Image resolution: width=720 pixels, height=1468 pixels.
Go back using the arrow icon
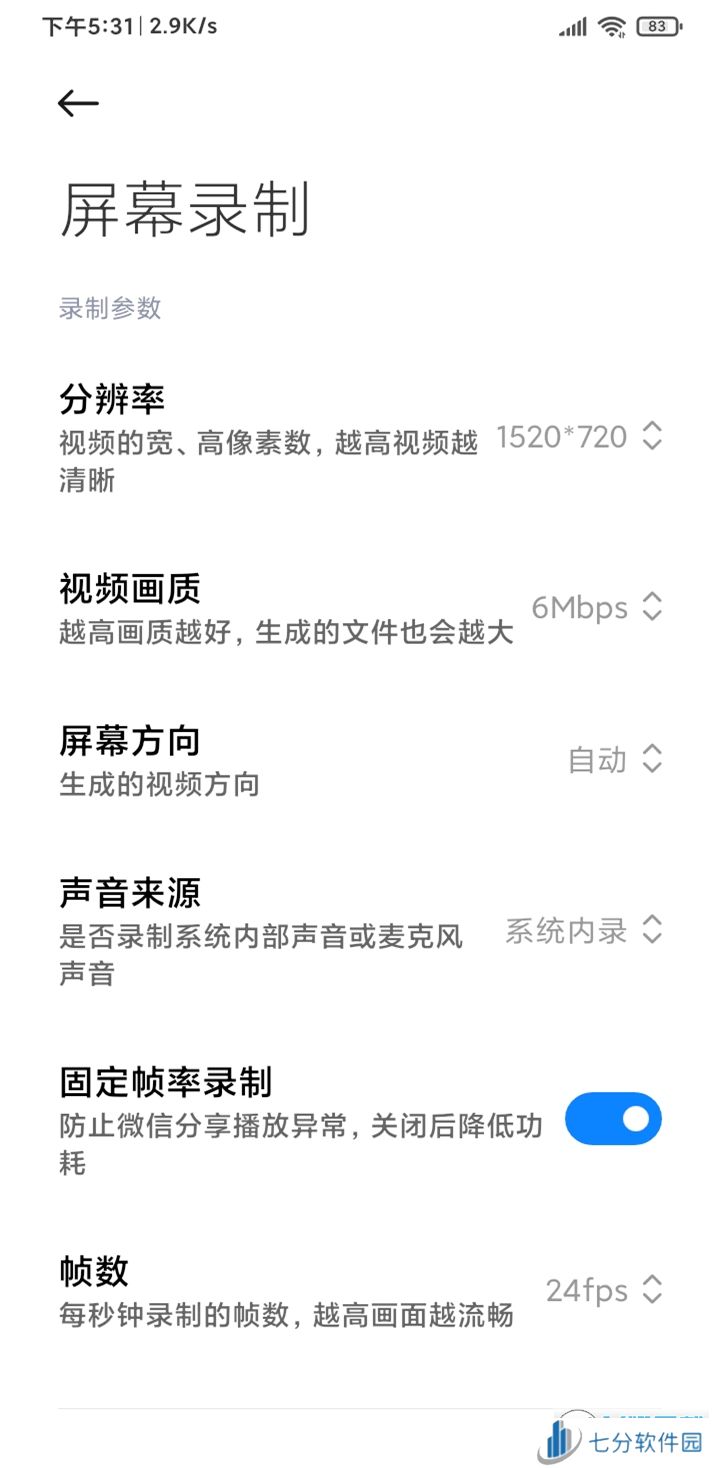coord(78,103)
